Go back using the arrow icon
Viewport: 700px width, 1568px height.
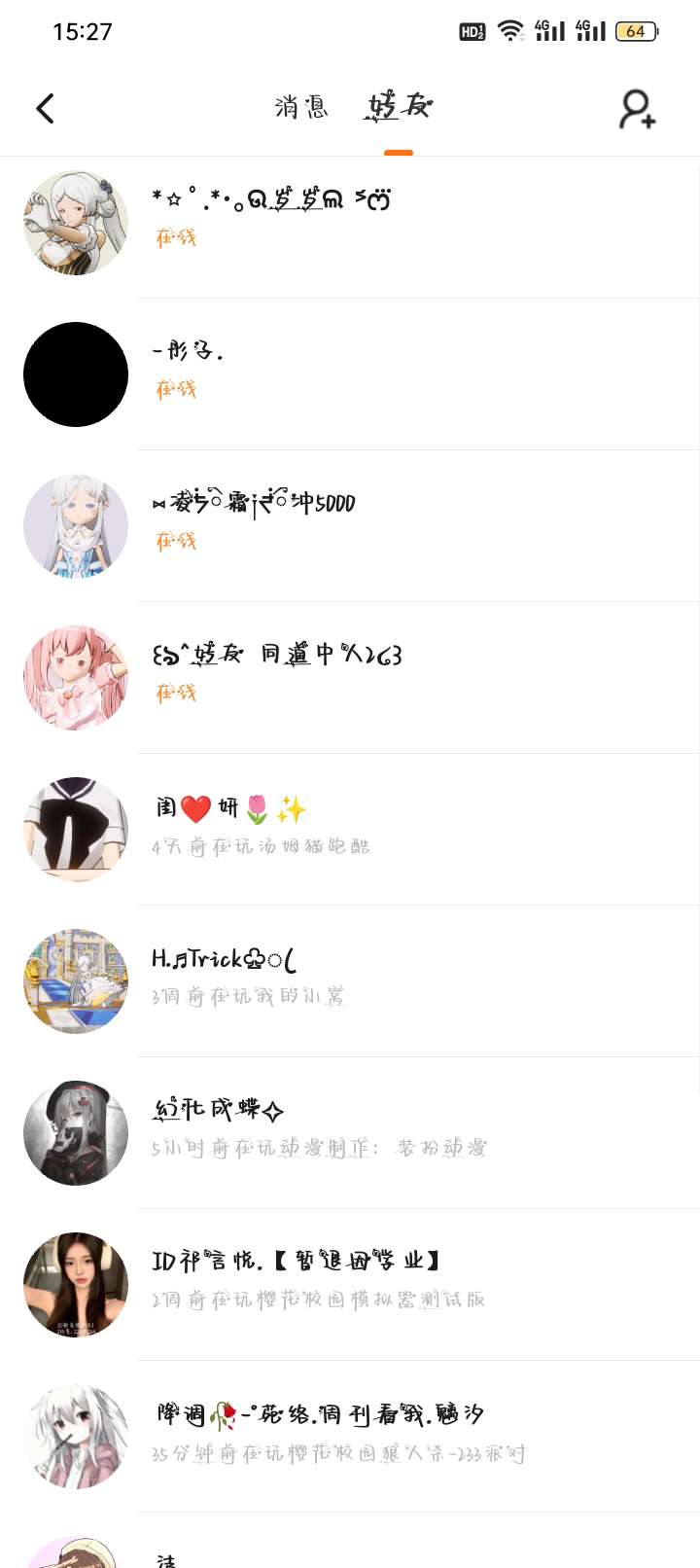45,108
